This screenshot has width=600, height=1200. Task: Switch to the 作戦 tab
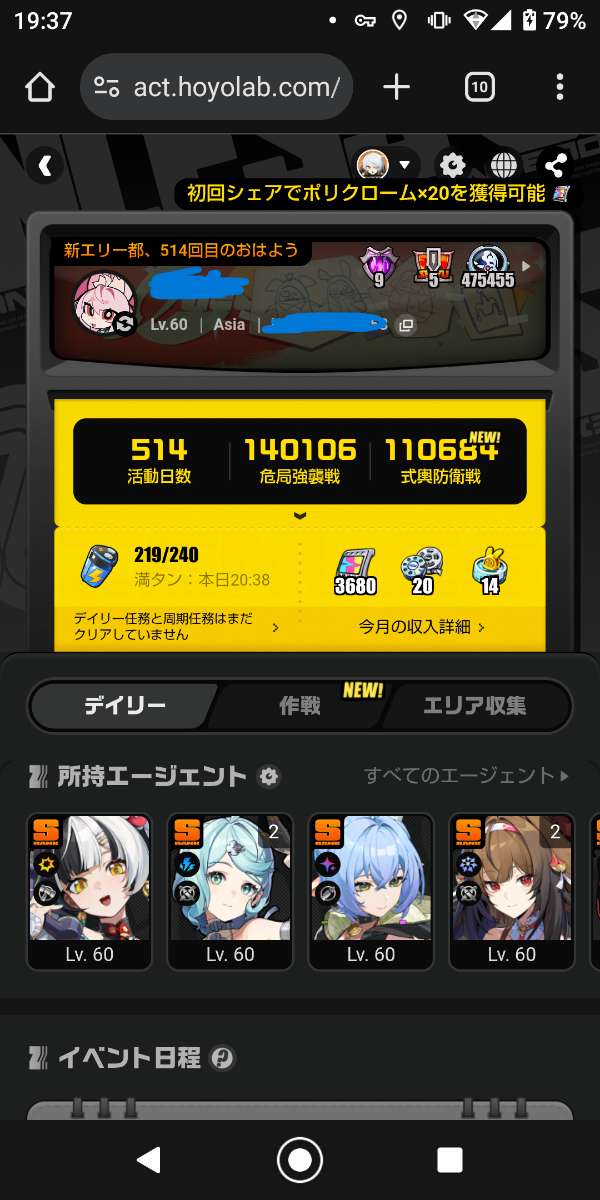(x=300, y=706)
